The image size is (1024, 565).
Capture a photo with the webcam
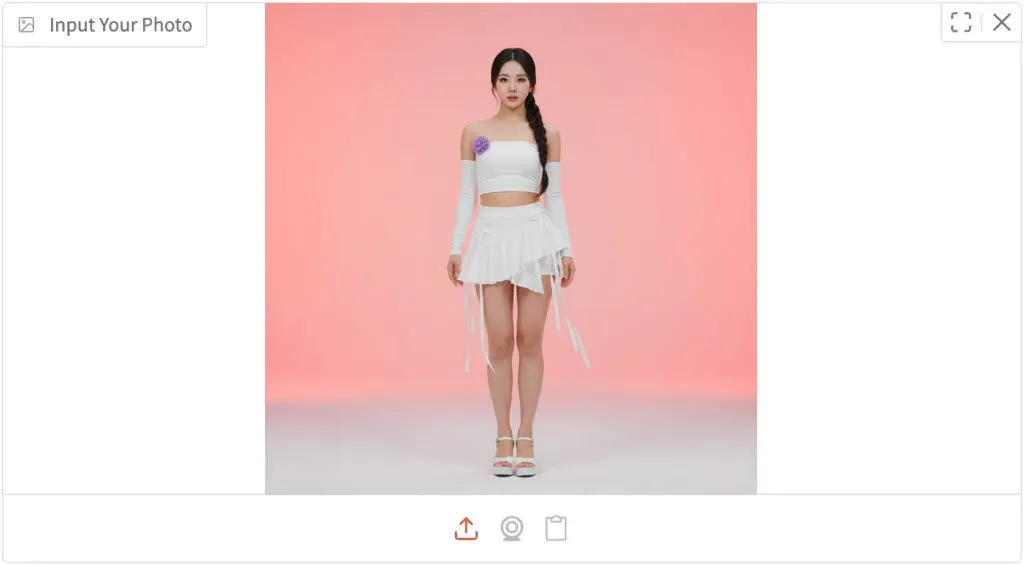512,529
